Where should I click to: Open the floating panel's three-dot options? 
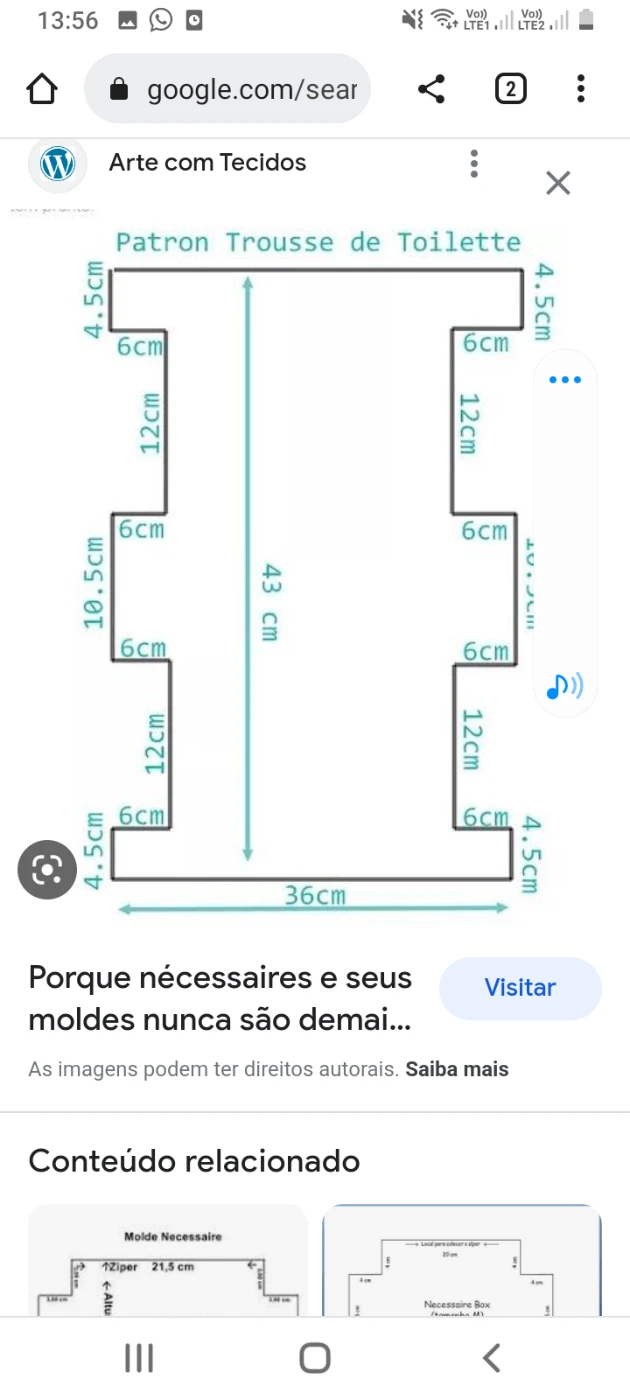565,380
